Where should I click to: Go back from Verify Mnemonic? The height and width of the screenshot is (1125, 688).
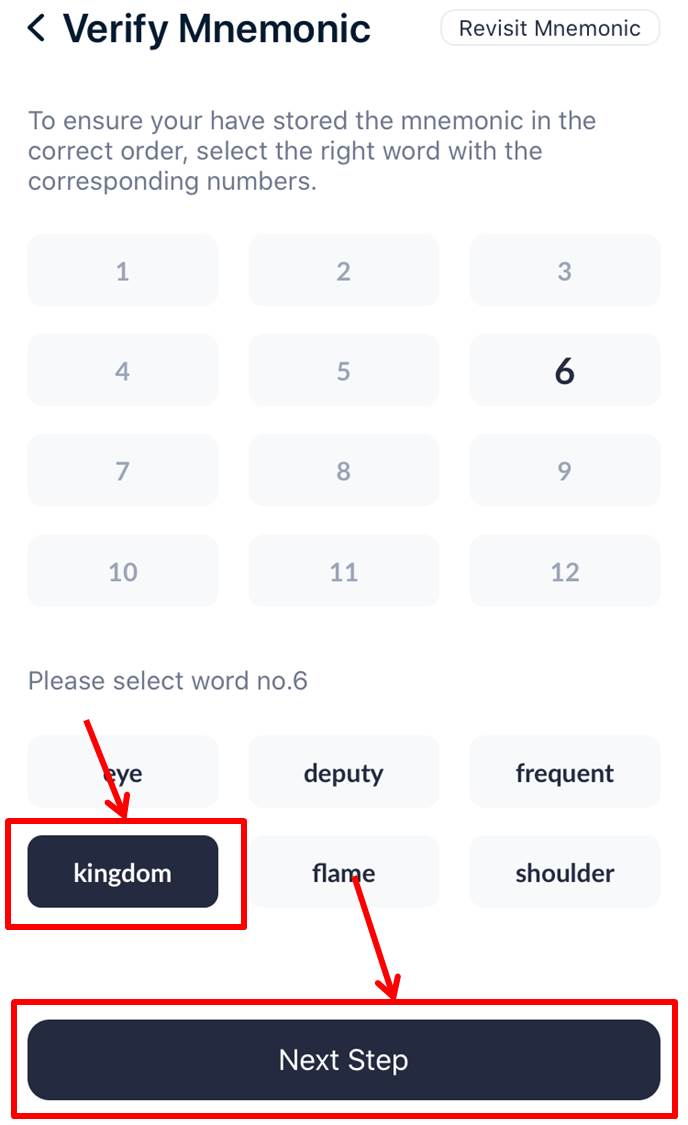click(37, 29)
